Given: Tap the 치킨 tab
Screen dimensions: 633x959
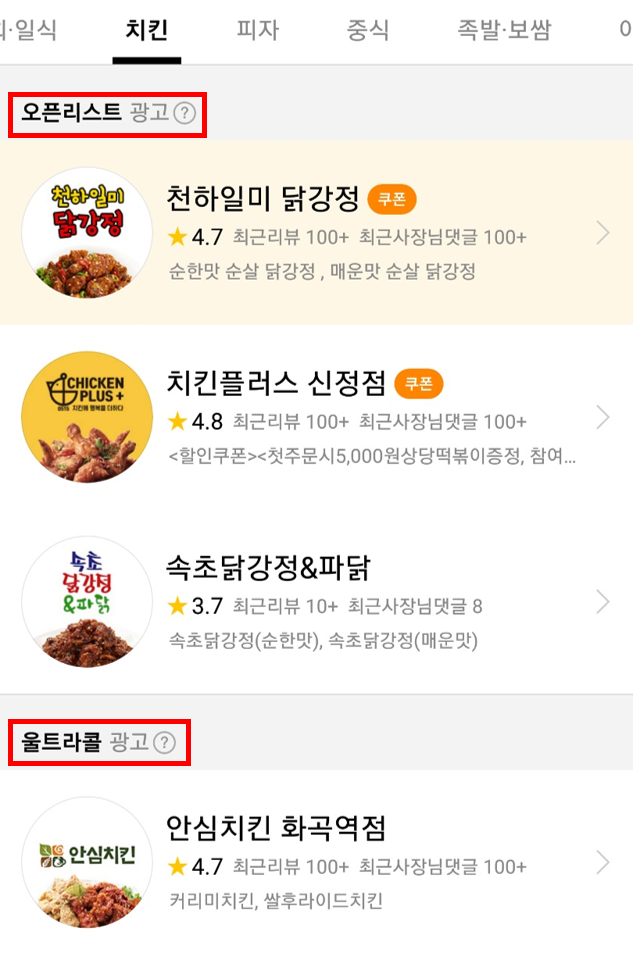Looking at the screenshot, I should [146, 29].
